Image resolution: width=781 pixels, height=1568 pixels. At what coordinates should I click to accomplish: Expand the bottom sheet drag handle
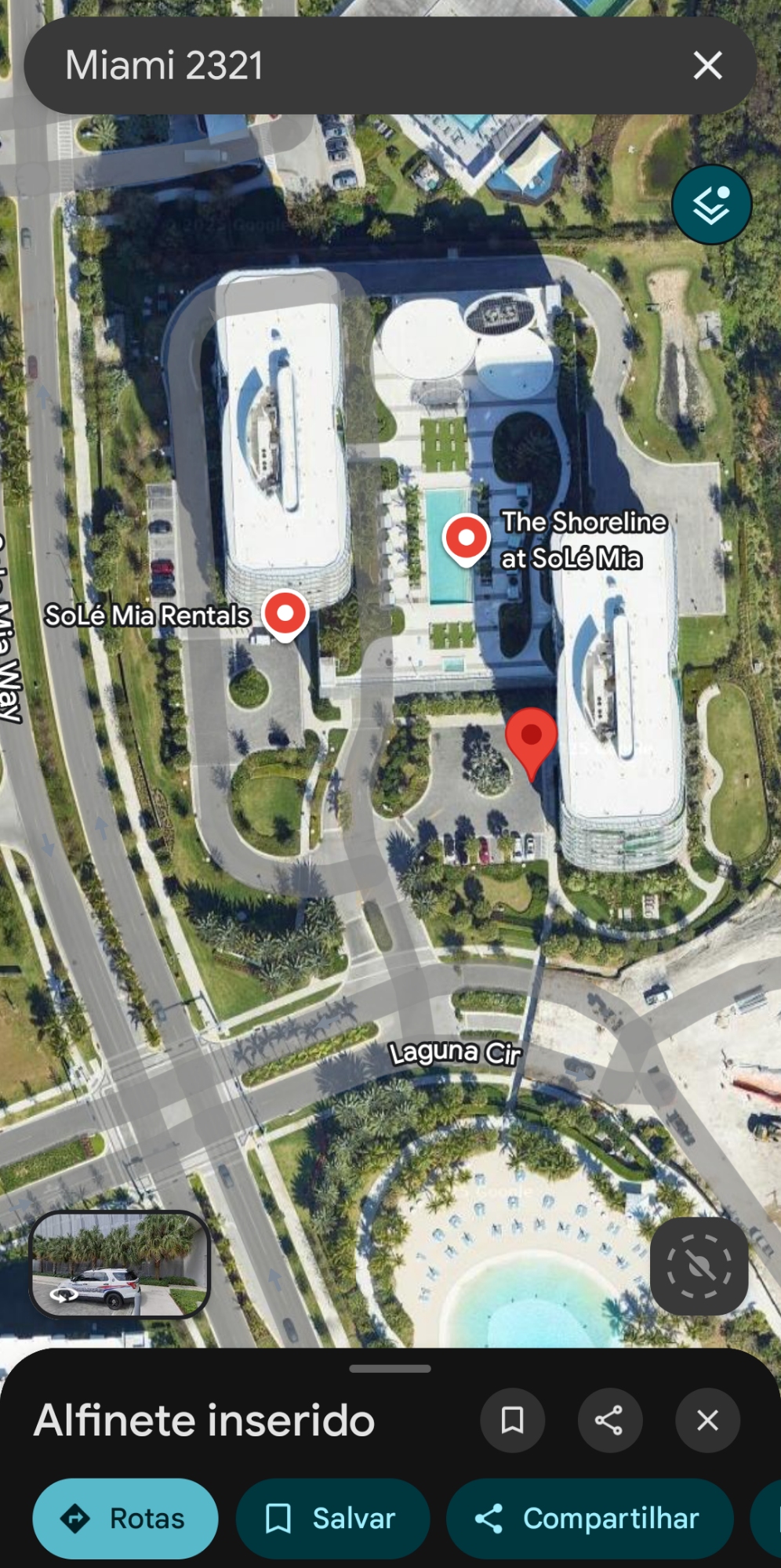pyautogui.click(x=390, y=1369)
